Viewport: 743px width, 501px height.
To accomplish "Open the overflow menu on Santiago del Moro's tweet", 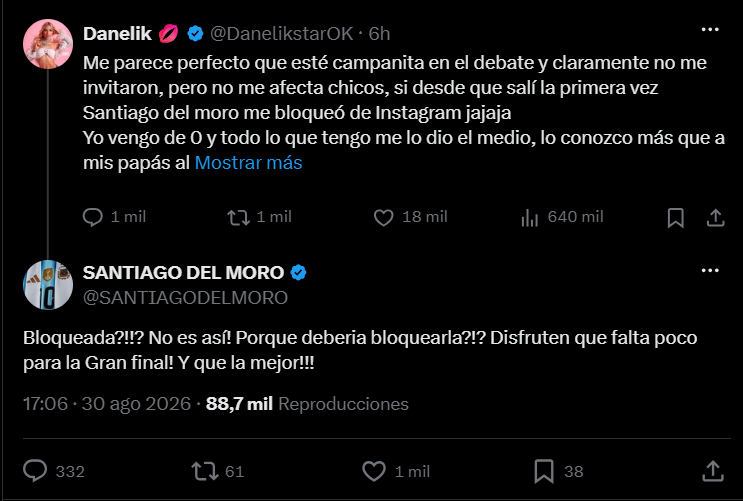I will (709, 270).
